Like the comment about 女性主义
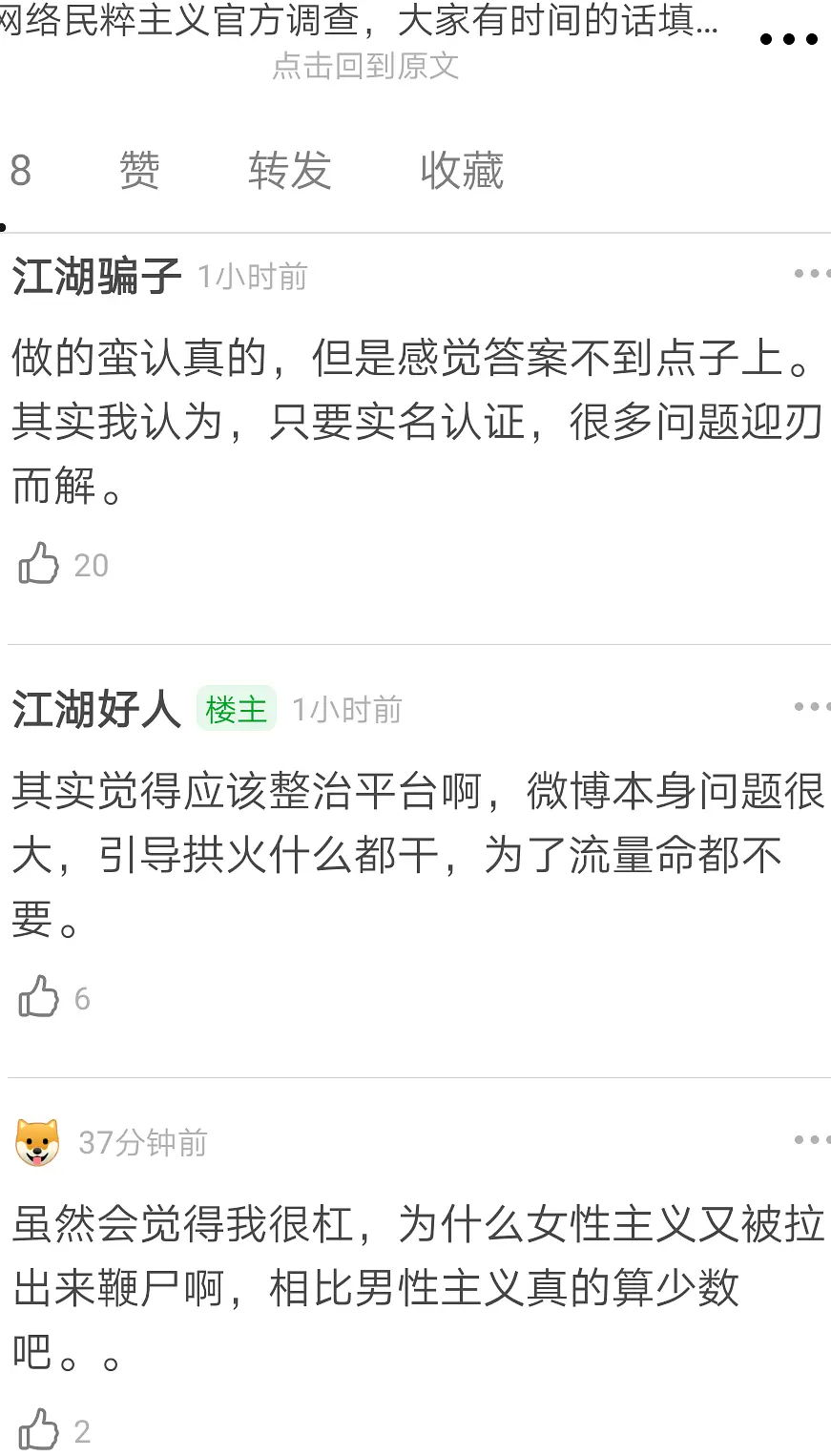 pyautogui.click(x=39, y=1429)
